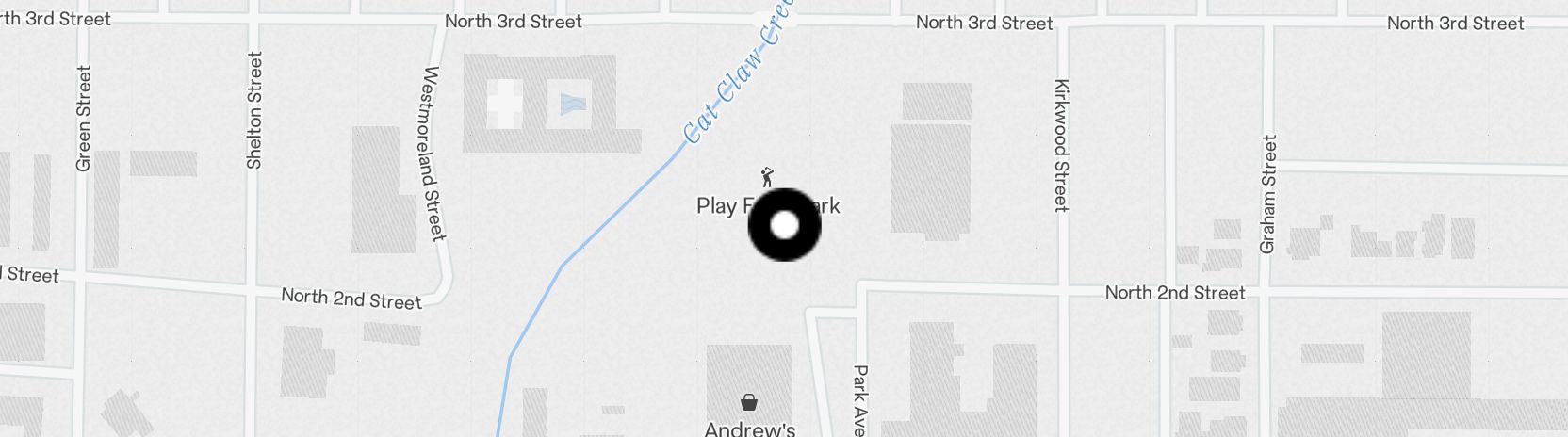Select the Play Faire Park golf marker
The image size is (1568, 437).
767,177
